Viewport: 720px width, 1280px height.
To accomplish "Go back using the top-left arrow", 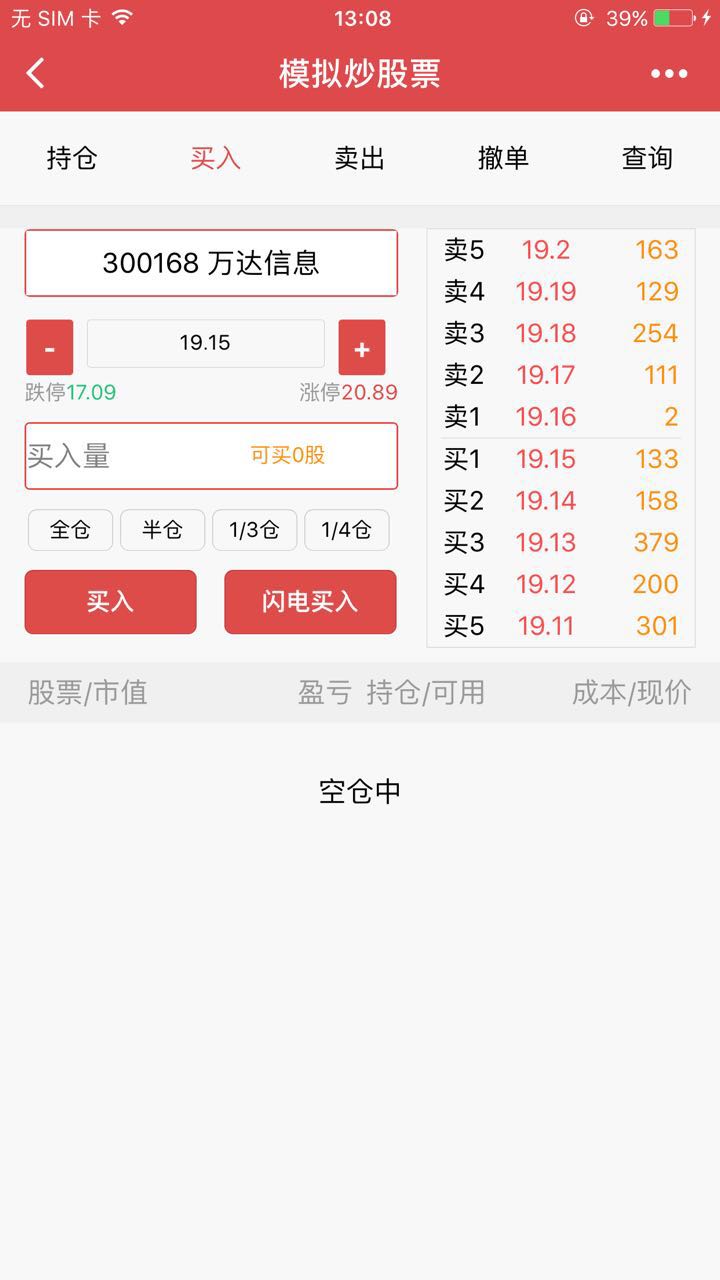I will click(x=36, y=73).
